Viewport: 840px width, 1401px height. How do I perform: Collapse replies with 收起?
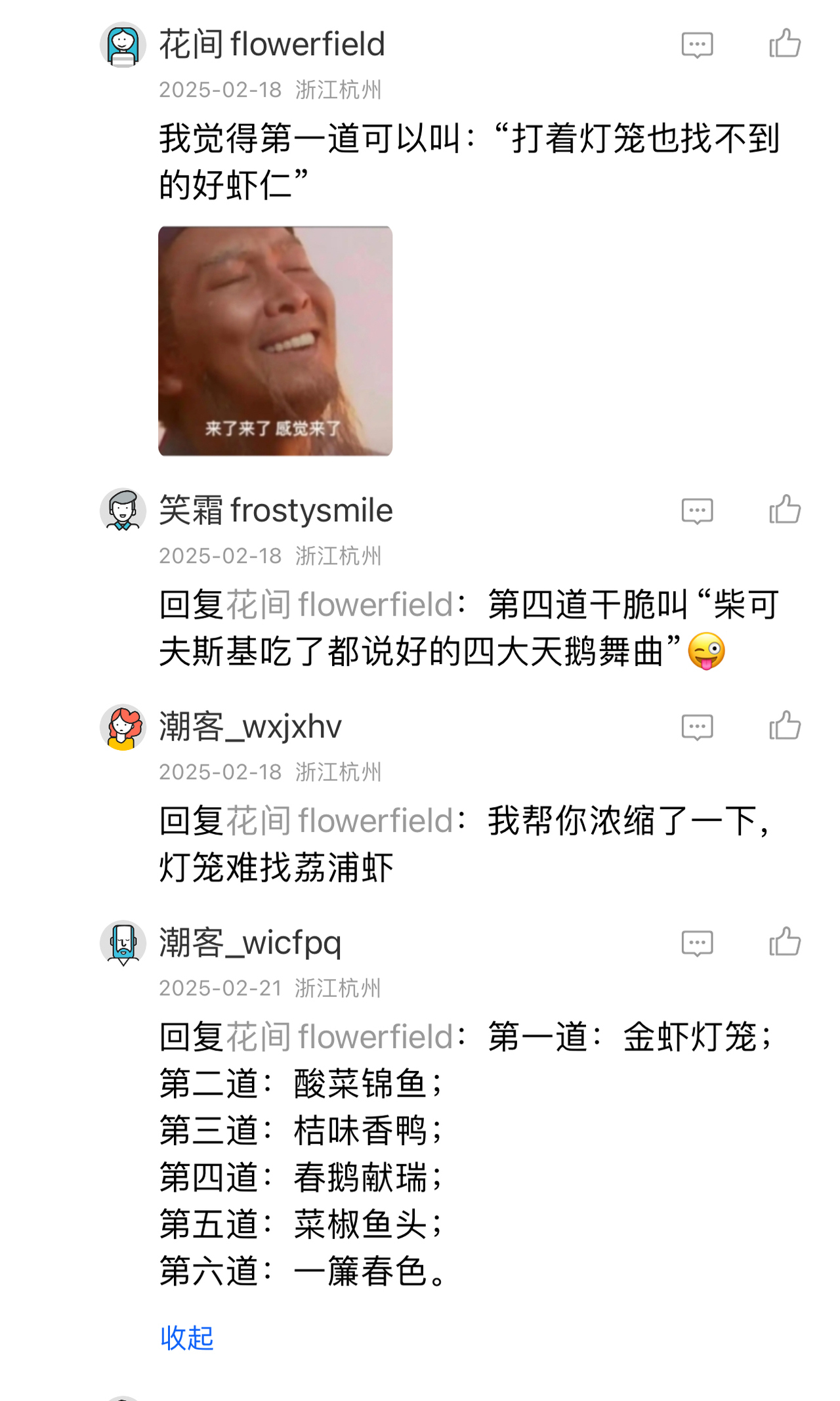click(x=187, y=1338)
